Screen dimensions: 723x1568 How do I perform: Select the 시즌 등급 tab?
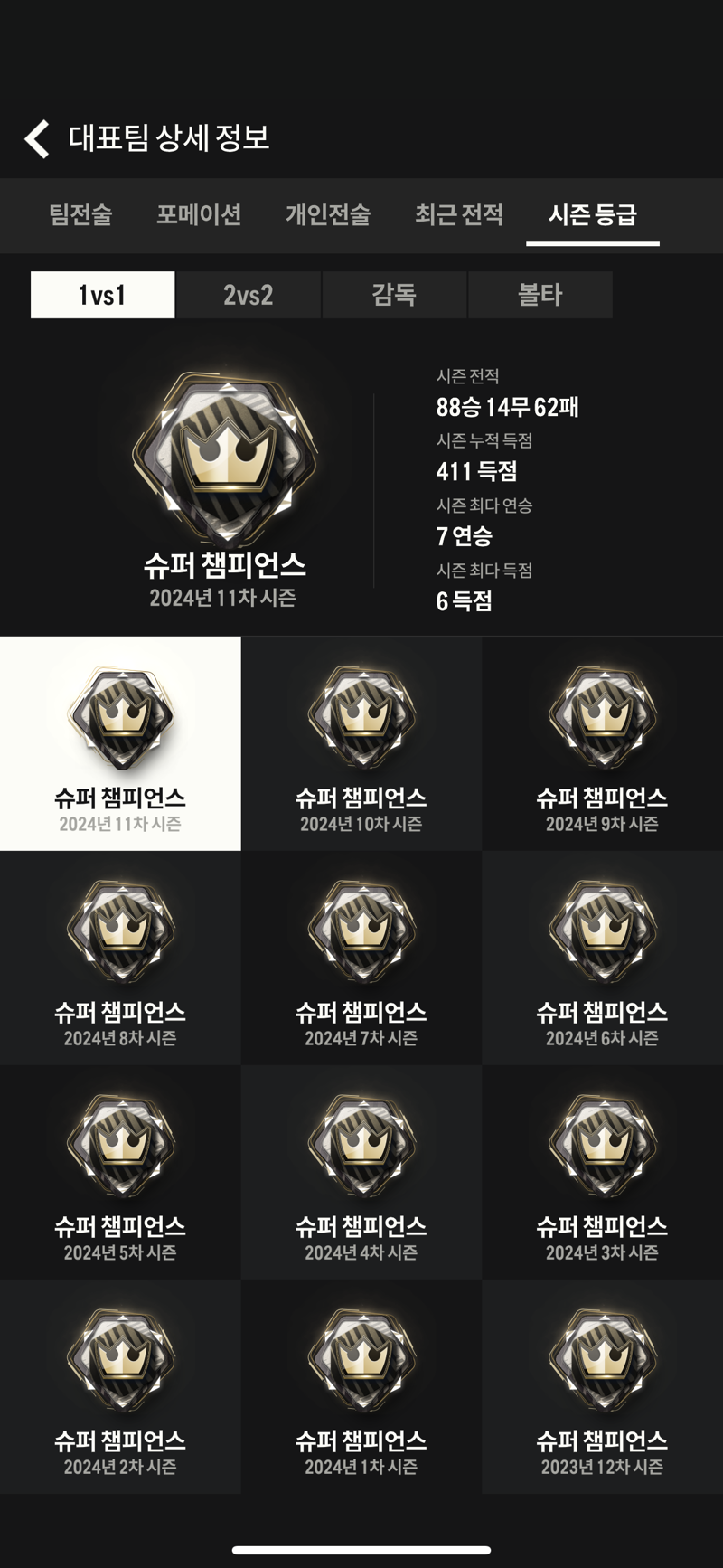coord(592,215)
